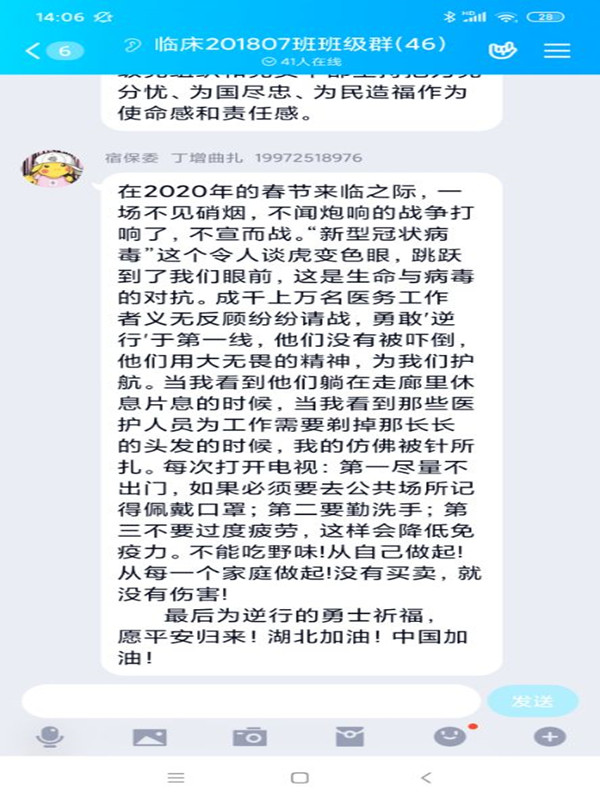The image size is (600, 800).
Task: Open the emoji sticker panel
Action: coord(450,737)
